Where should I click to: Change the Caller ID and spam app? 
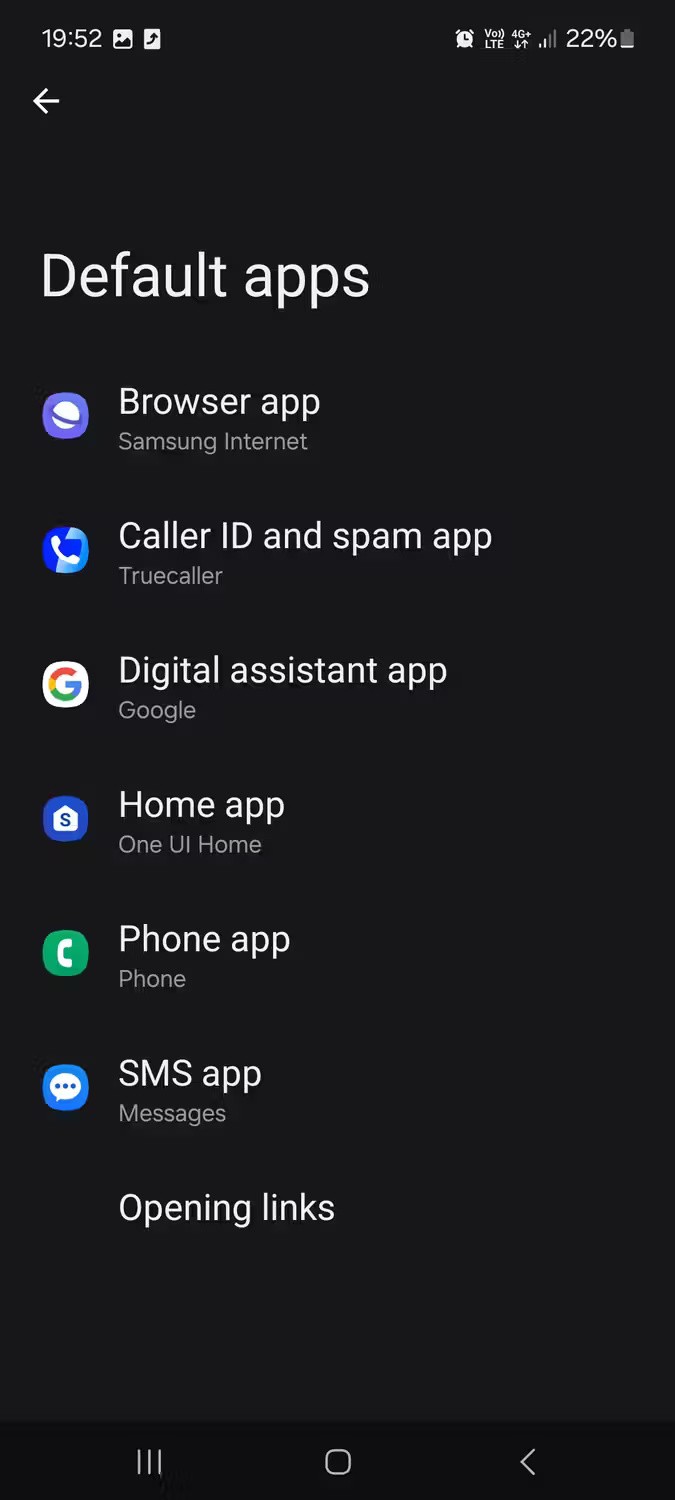pyautogui.click(x=304, y=552)
